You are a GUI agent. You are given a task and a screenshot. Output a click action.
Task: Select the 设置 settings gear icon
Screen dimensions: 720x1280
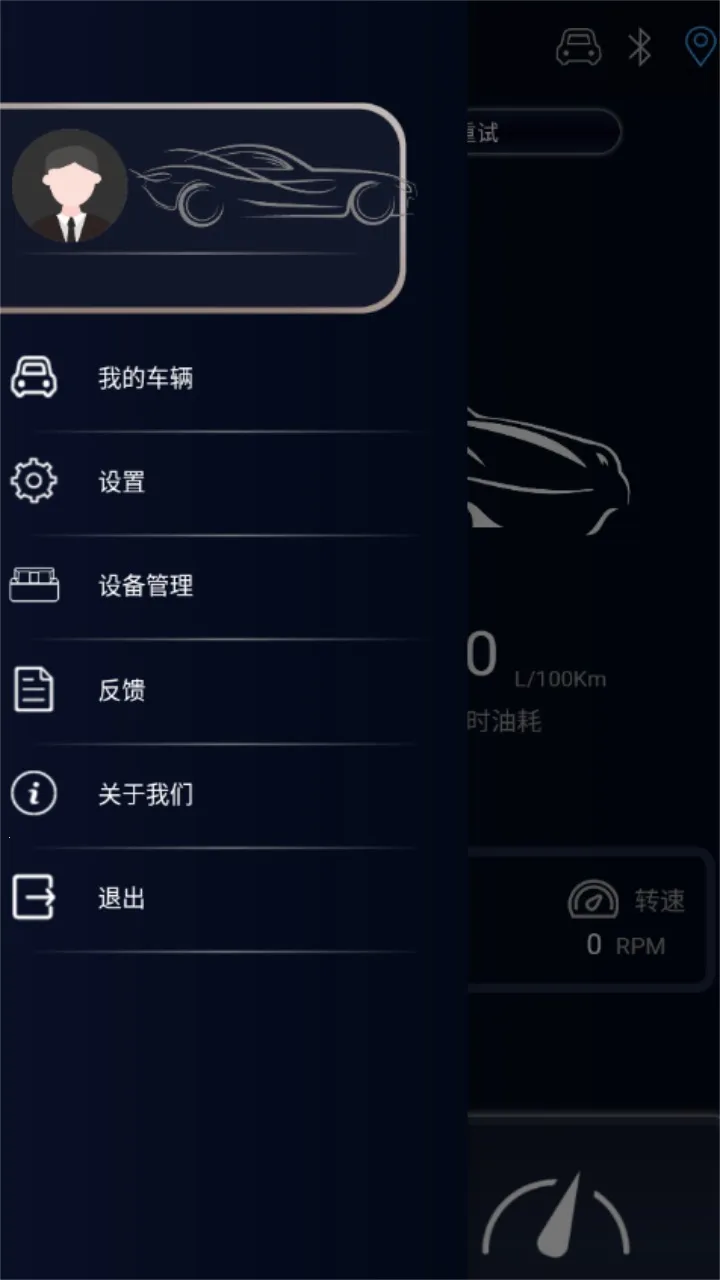pos(35,481)
